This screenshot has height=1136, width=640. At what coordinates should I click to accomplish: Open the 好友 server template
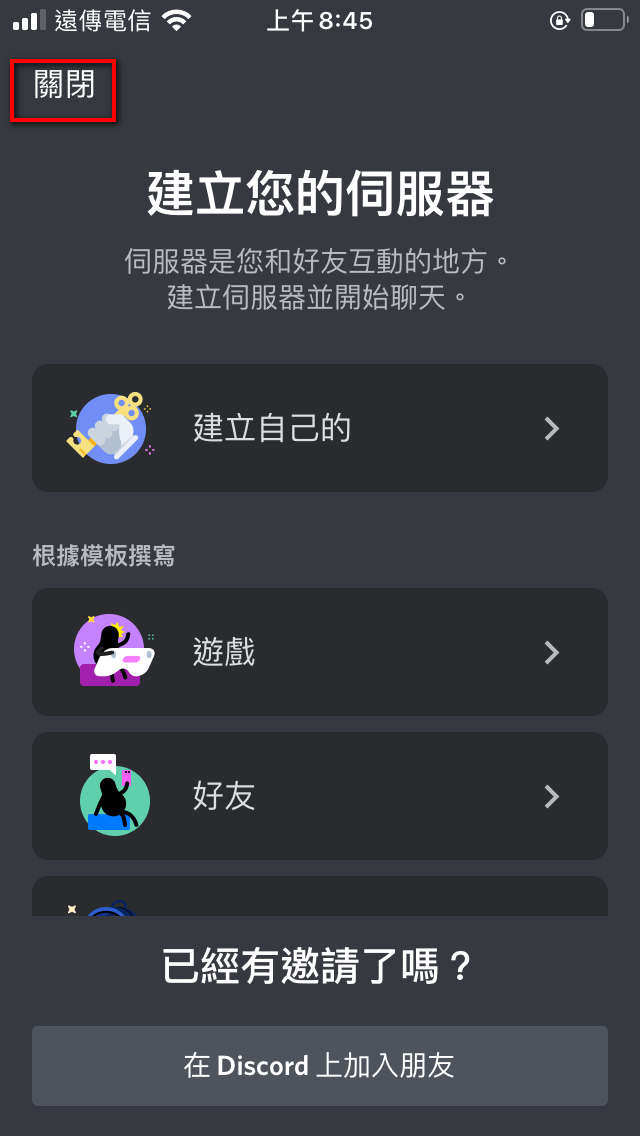pos(320,796)
